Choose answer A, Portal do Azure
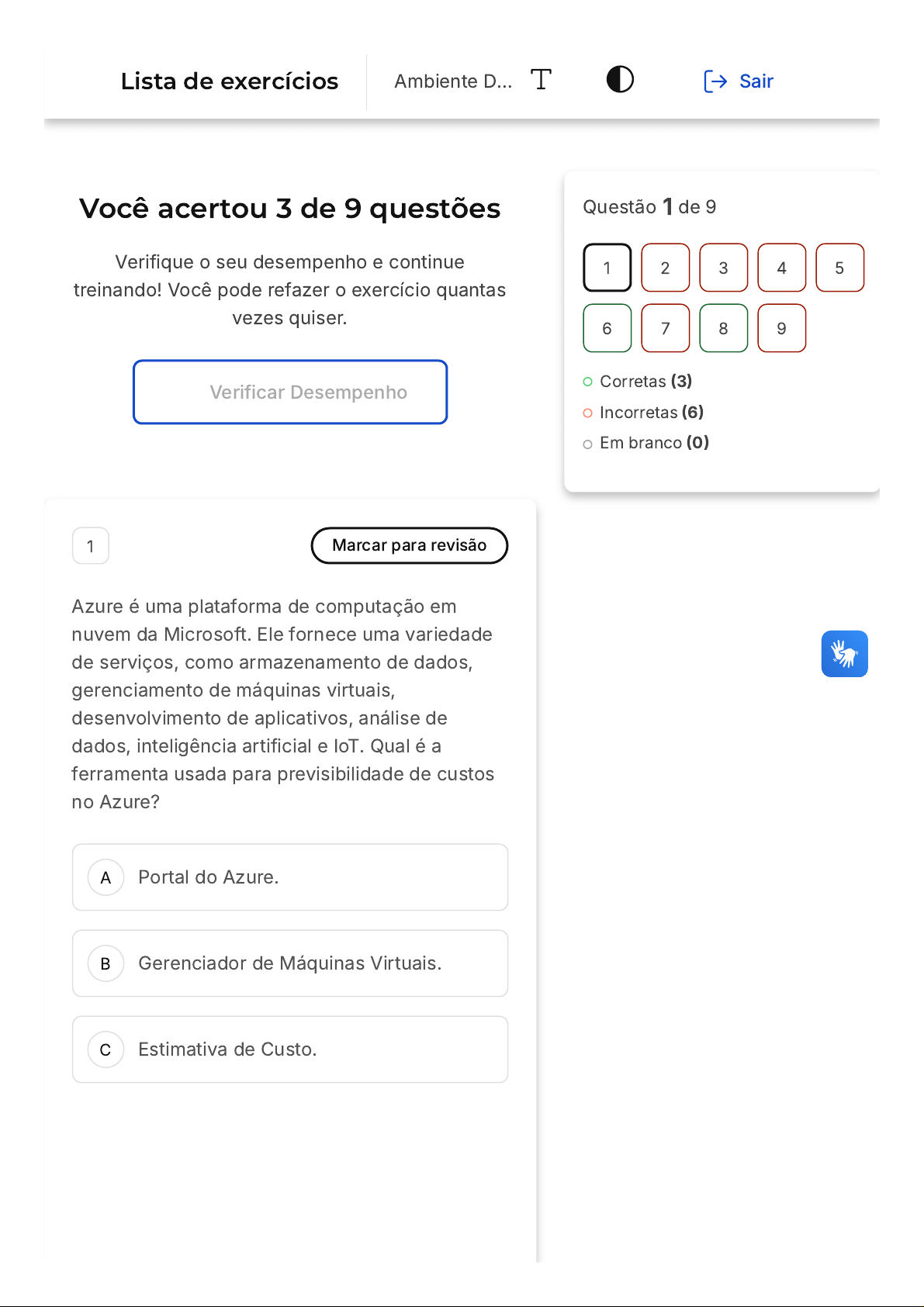The image size is (924, 1307). coord(290,877)
